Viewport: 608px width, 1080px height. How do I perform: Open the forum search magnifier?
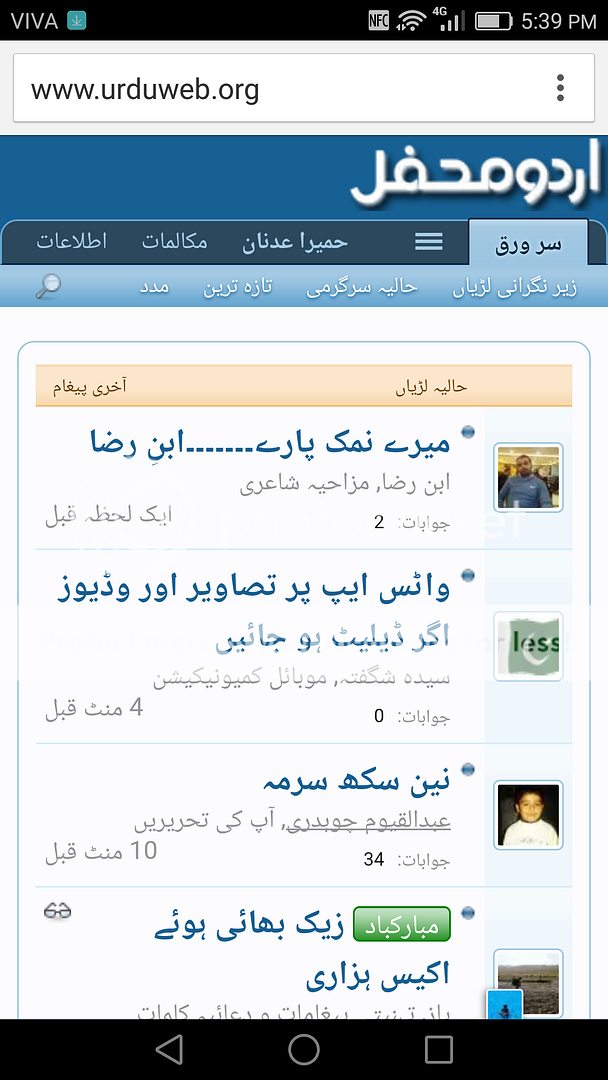(x=47, y=287)
